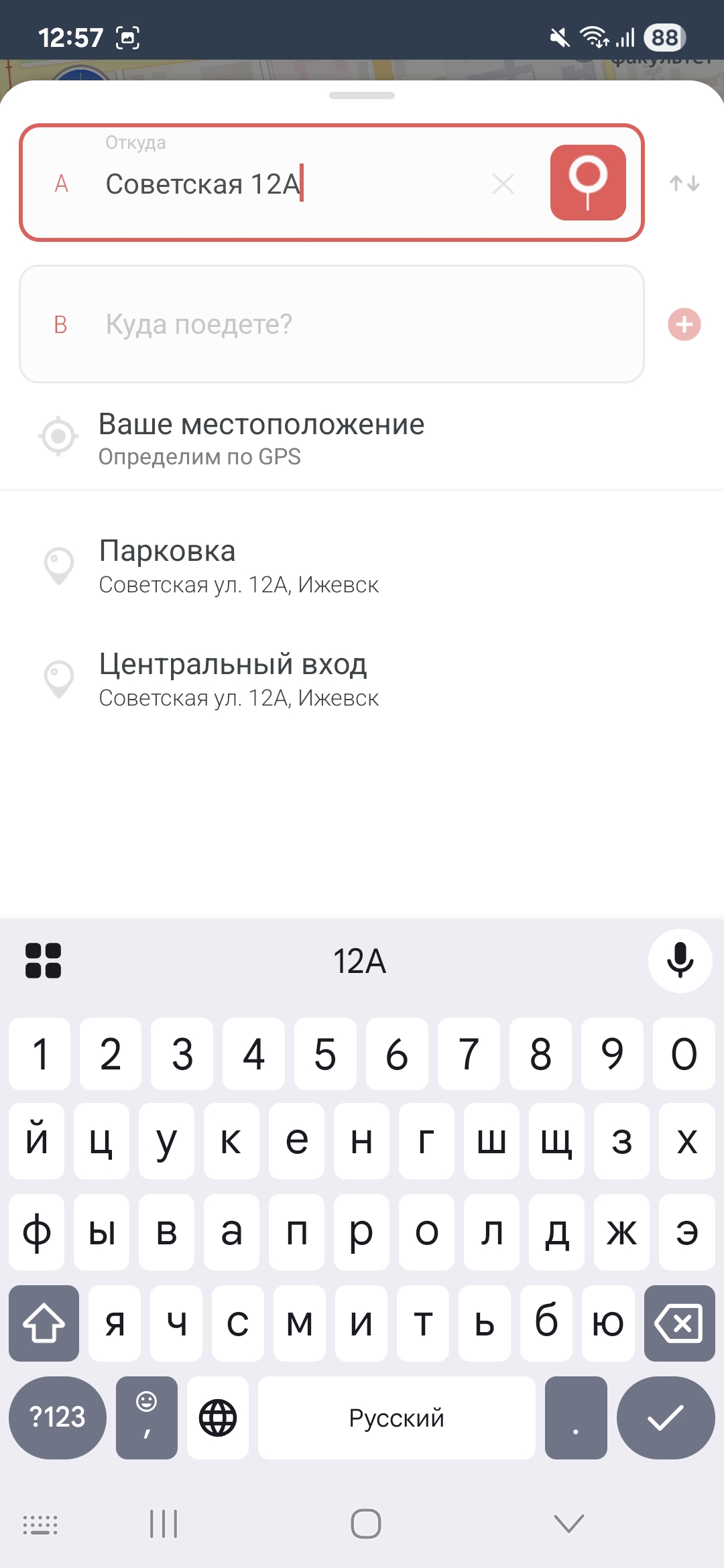The width and height of the screenshot is (724, 1568).
Task: Switch to the ?123 symbols keyboard
Action: (57, 1417)
